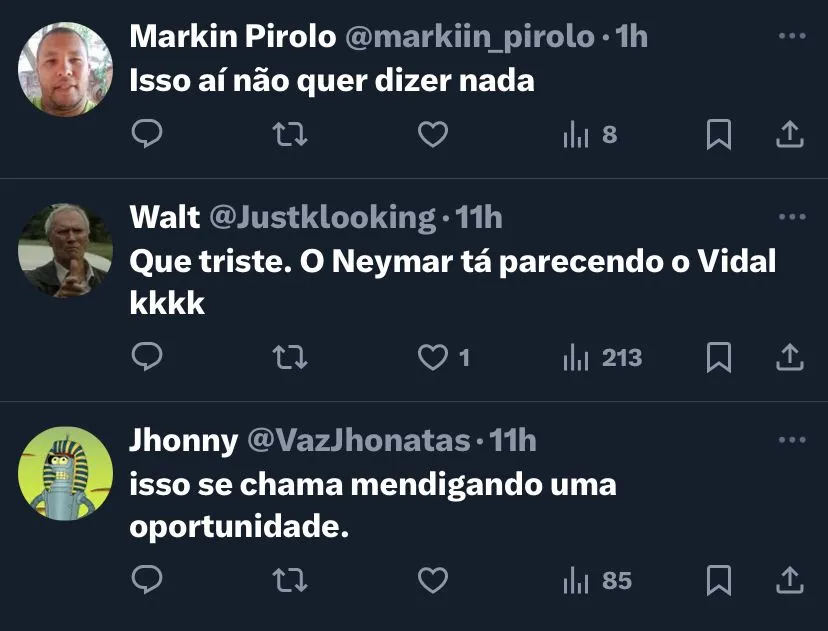The image size is (828, 631).
Task: Repost Markin Pirolo's tweet
Action: click(x=290, y=134)
